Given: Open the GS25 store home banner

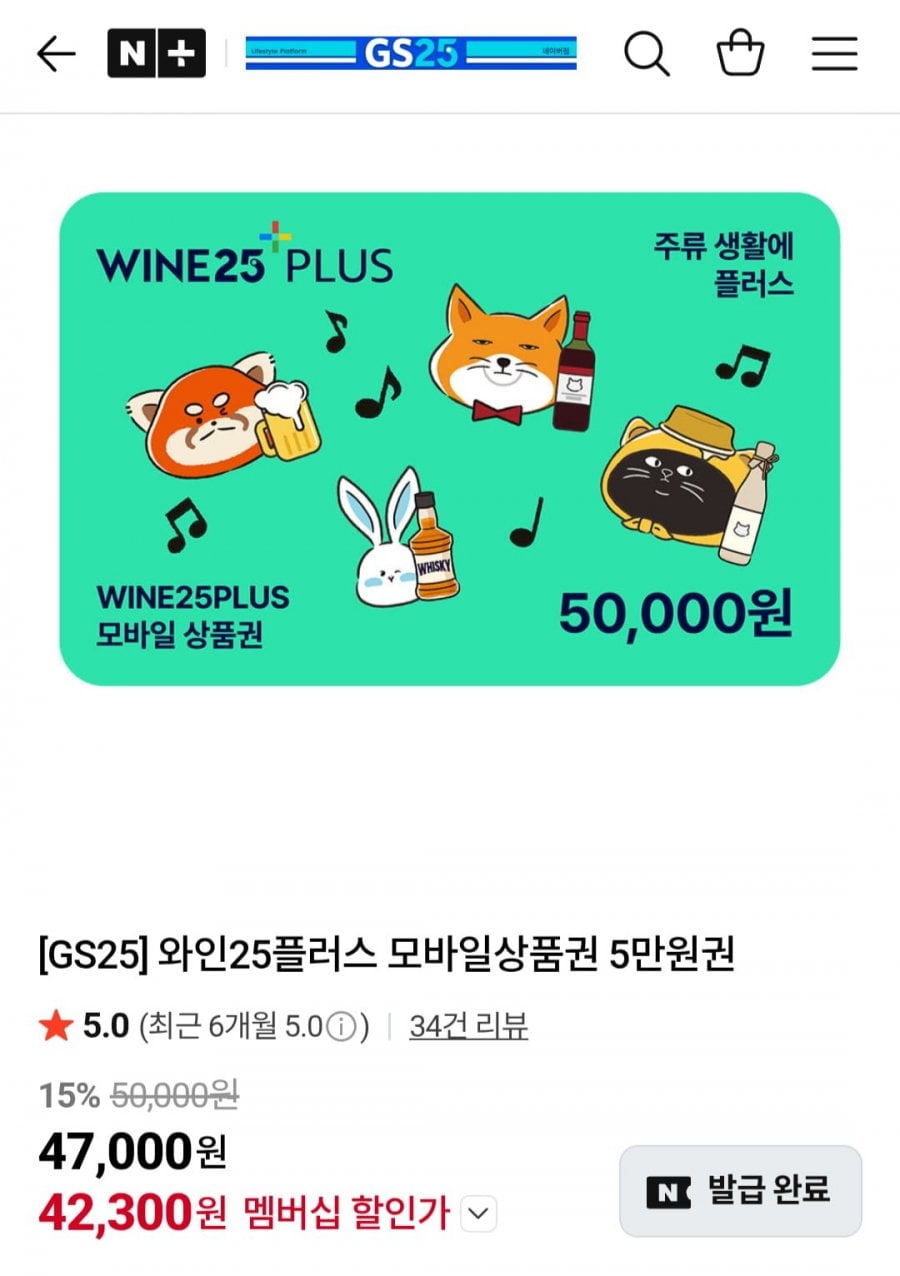Looking at the screenshot, I should click(410, 54).
